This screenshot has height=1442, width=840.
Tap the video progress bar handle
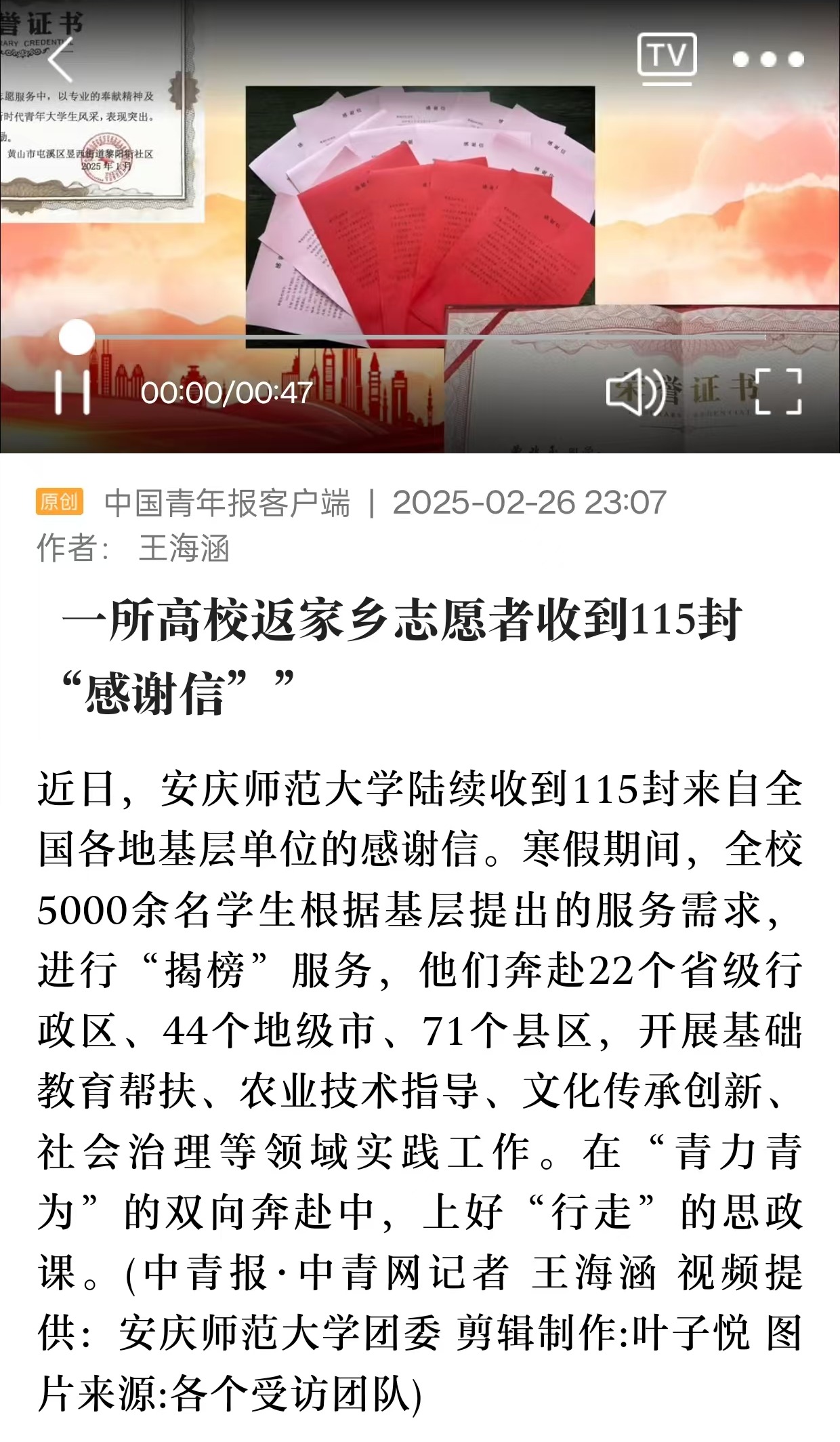click(x=77, y=337)
